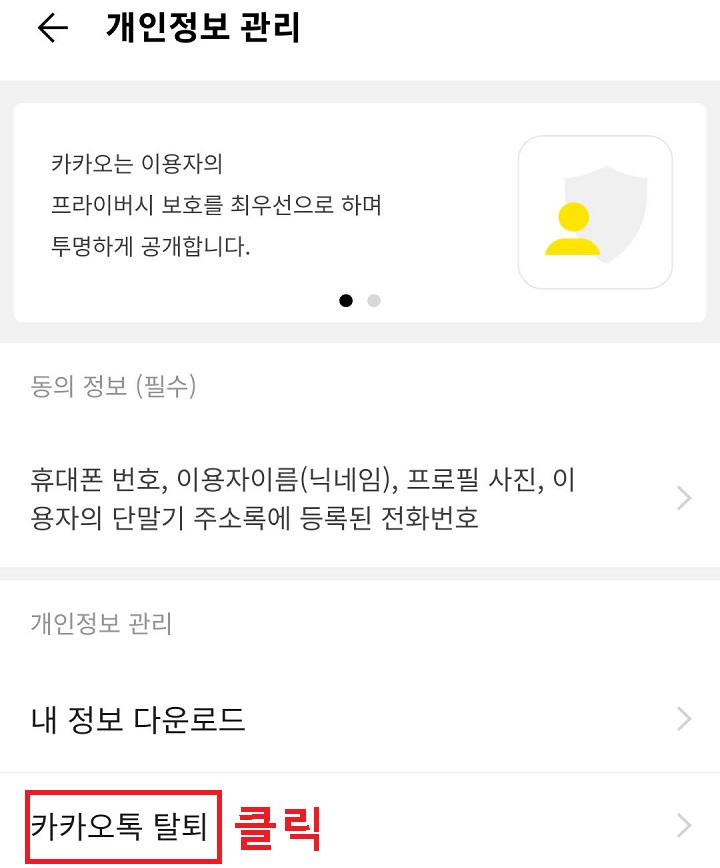The image size is (720, 868).
Task: Expand the 카카오톡 탈퇴 chevron arrow
Action: point(683,826)
